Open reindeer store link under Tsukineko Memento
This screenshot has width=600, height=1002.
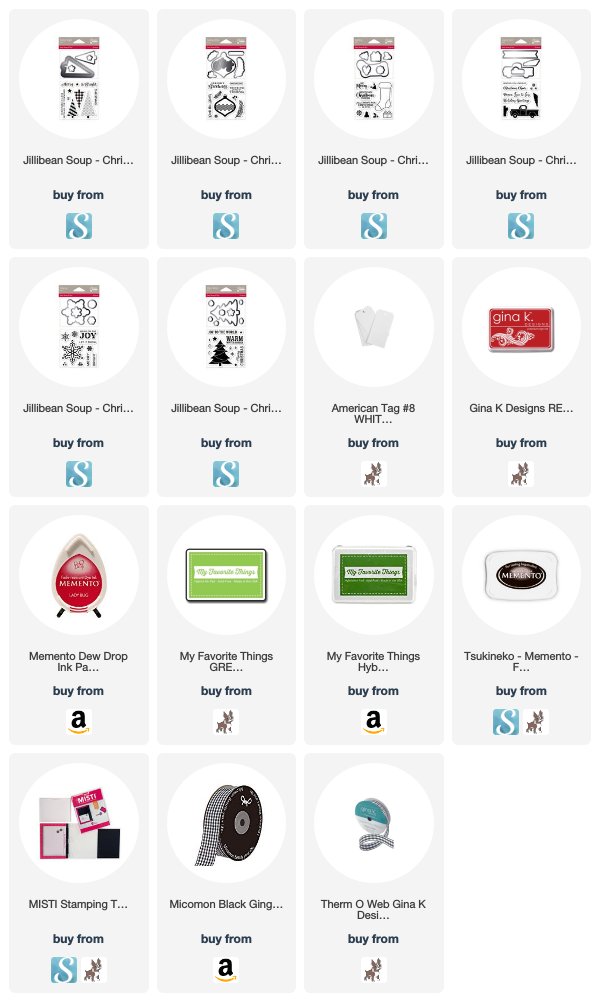click(535, 722)
